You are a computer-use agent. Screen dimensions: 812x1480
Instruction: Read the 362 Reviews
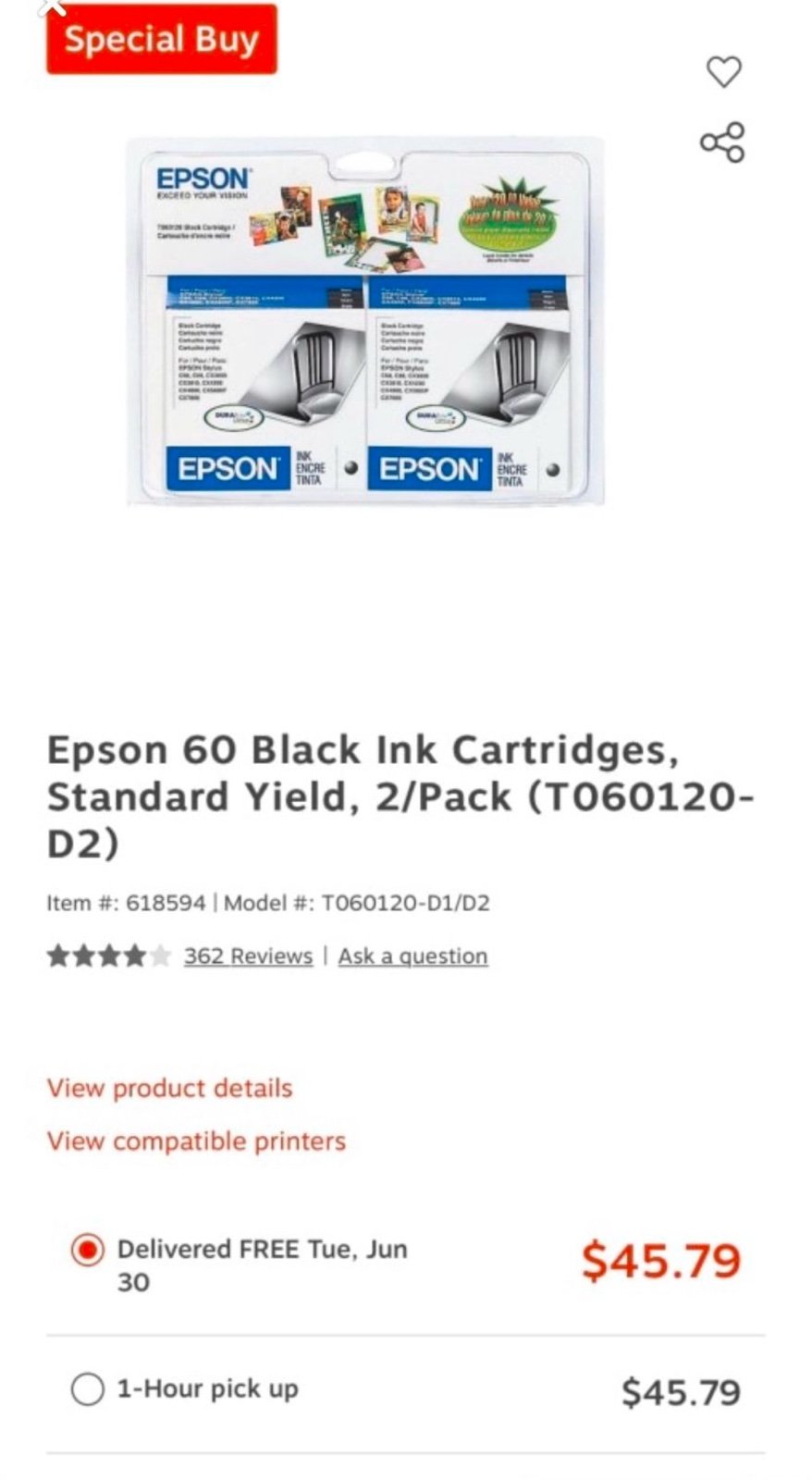pyautogui.click(x=248, y=956)
